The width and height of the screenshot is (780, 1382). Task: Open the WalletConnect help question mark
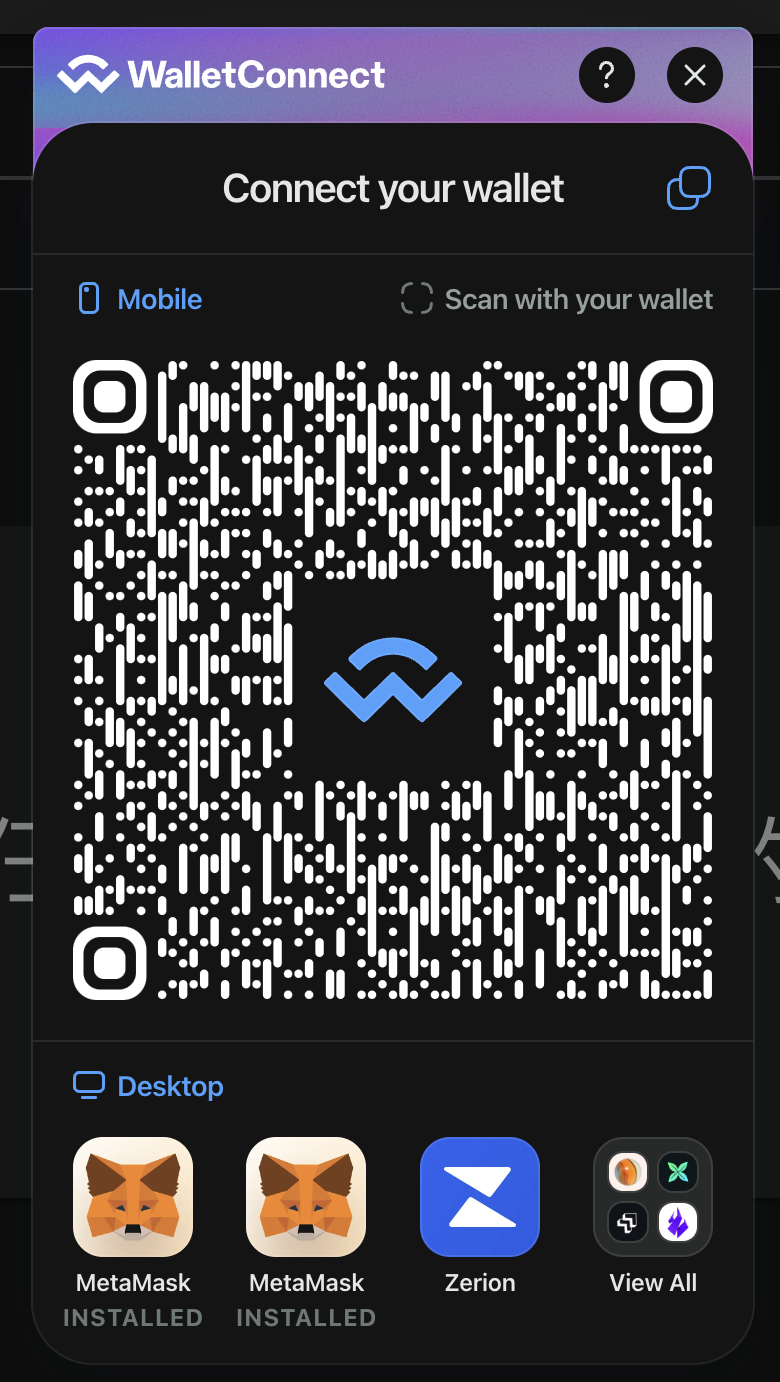pyautogui.click(x=606, y=75)
